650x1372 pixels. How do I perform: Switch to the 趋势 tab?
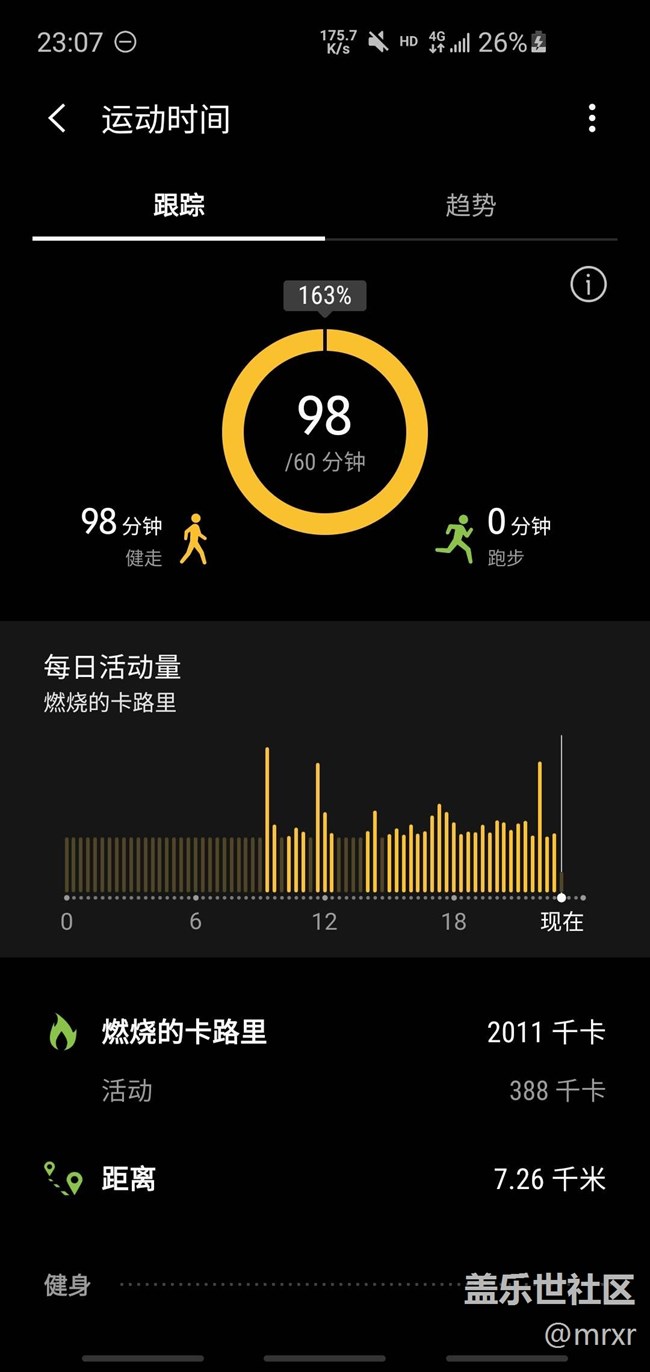[x=471, y=206]
